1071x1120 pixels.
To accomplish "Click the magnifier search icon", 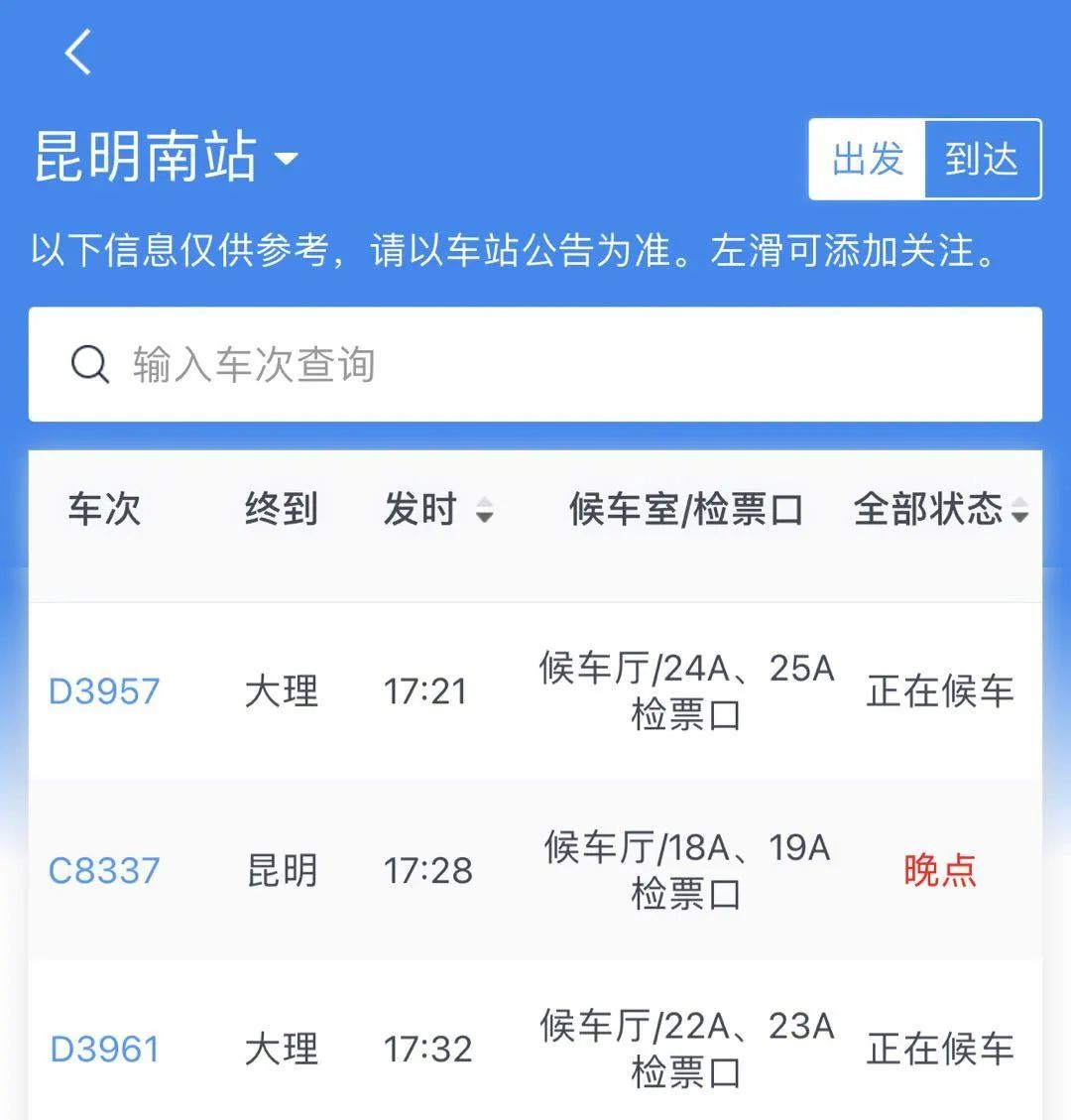I will 90,364.
